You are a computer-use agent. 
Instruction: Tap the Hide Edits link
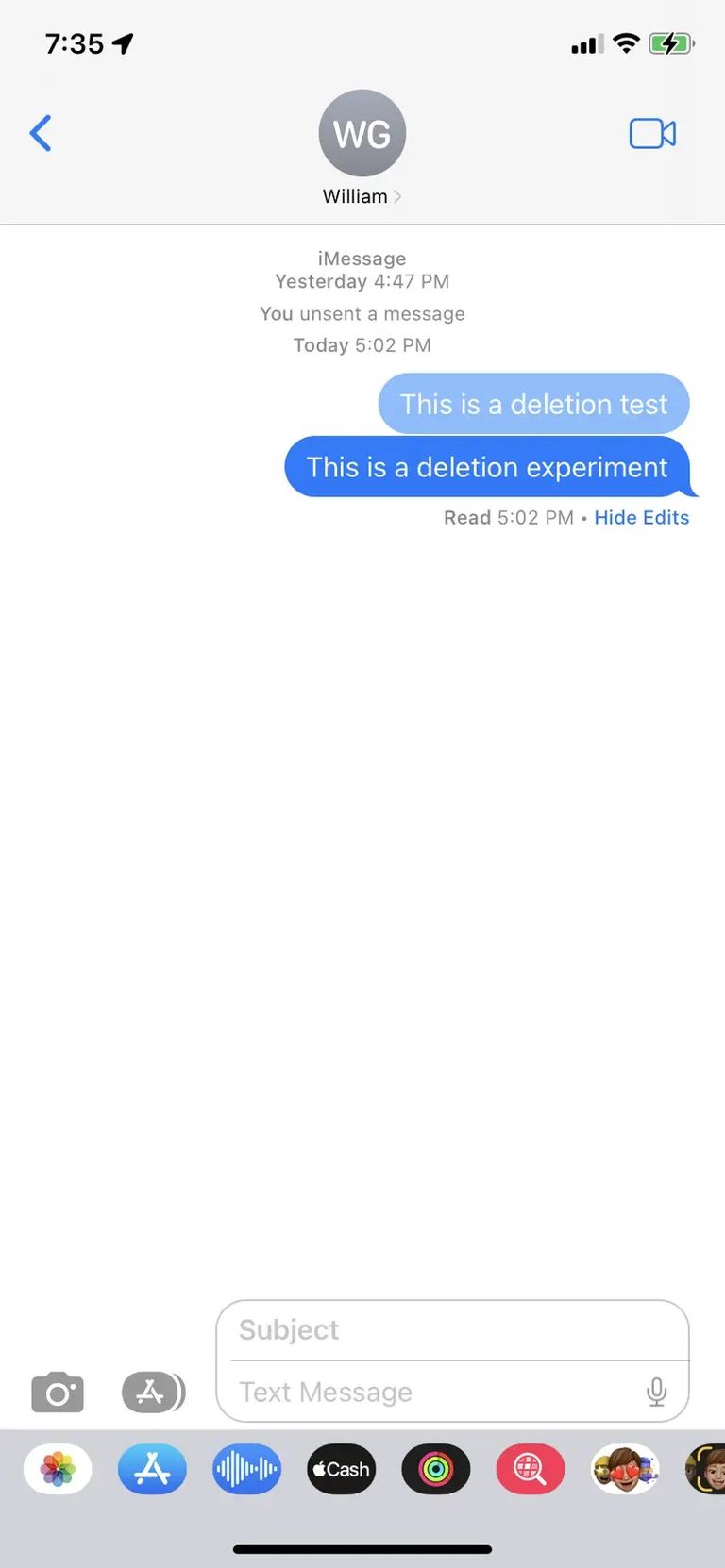[x=641, y=517]
